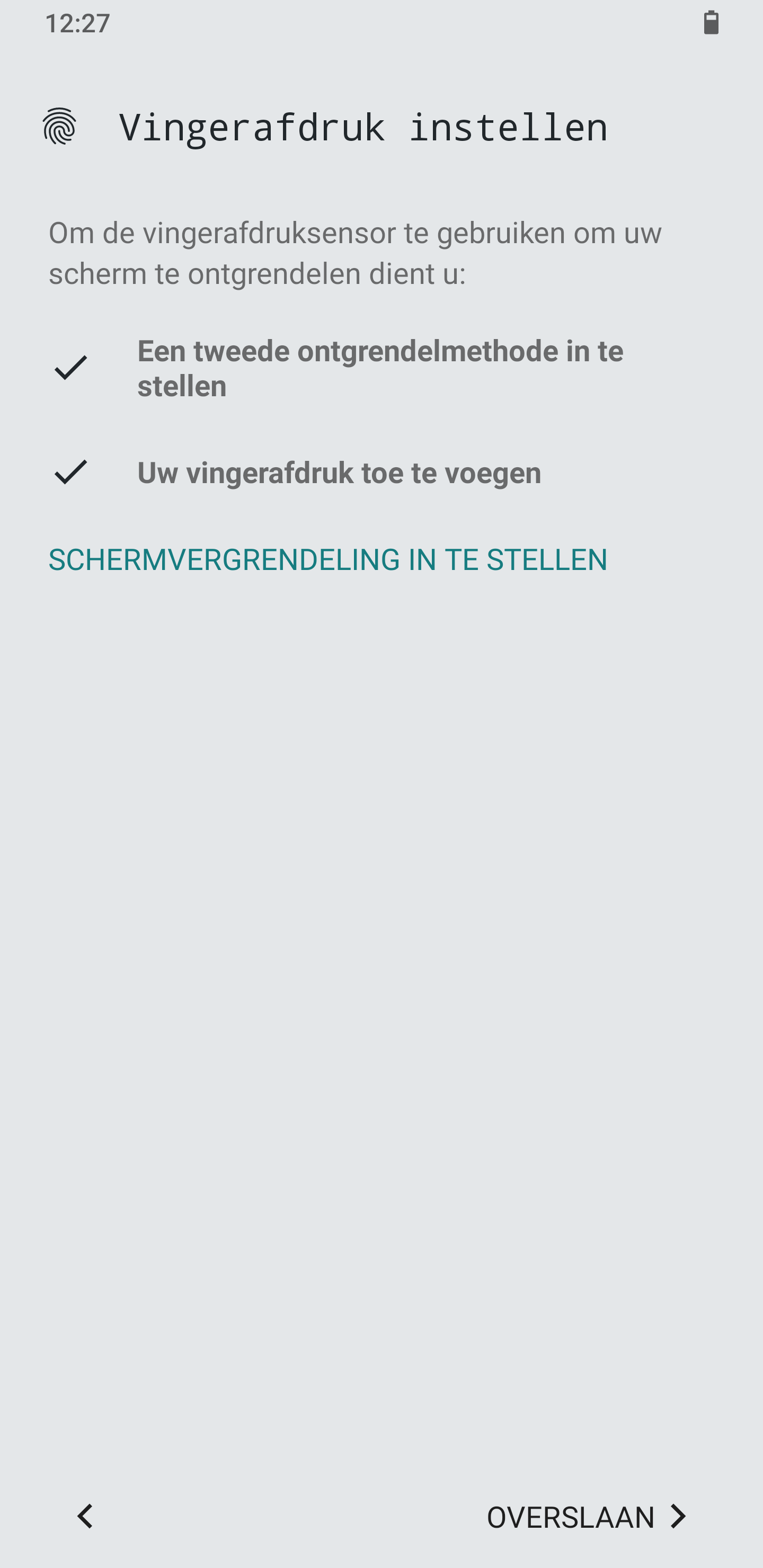Tap the 12:27 clock in the status bar
Screen dimensions: 763x1568
coord(78,24)
